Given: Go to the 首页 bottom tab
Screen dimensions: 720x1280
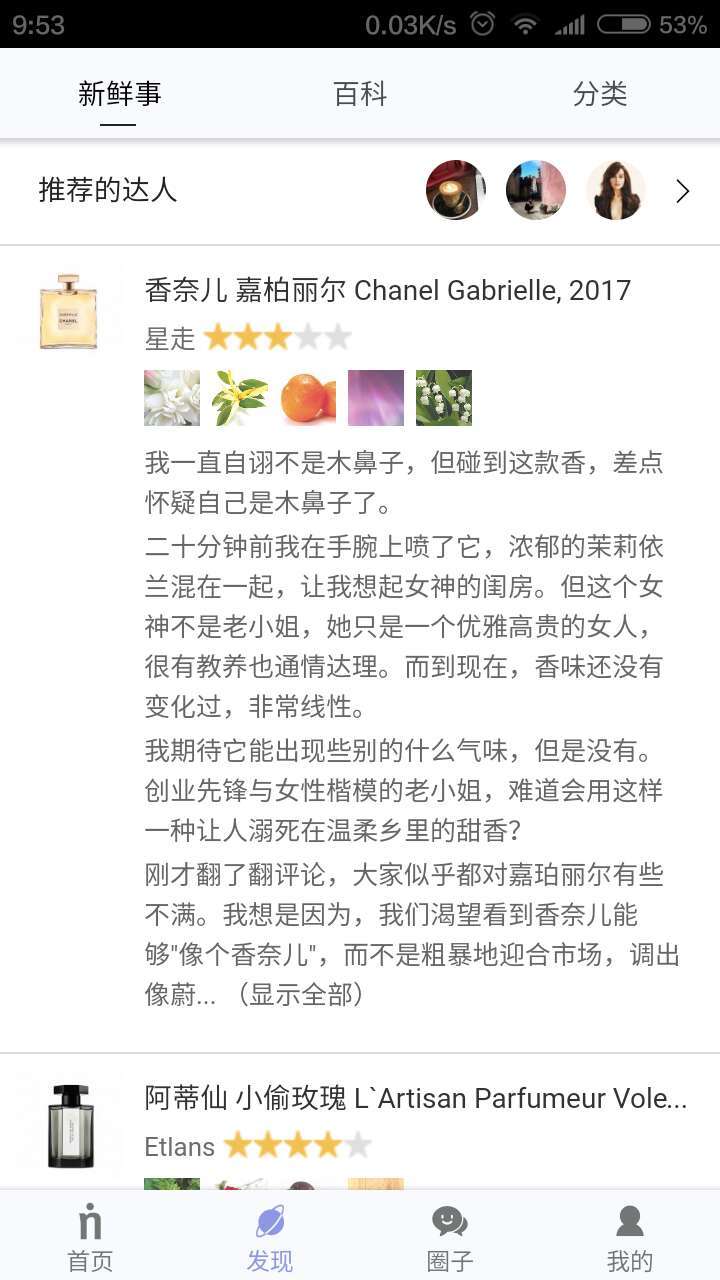Looking at the screenshot, I should tap(90, 1238).
